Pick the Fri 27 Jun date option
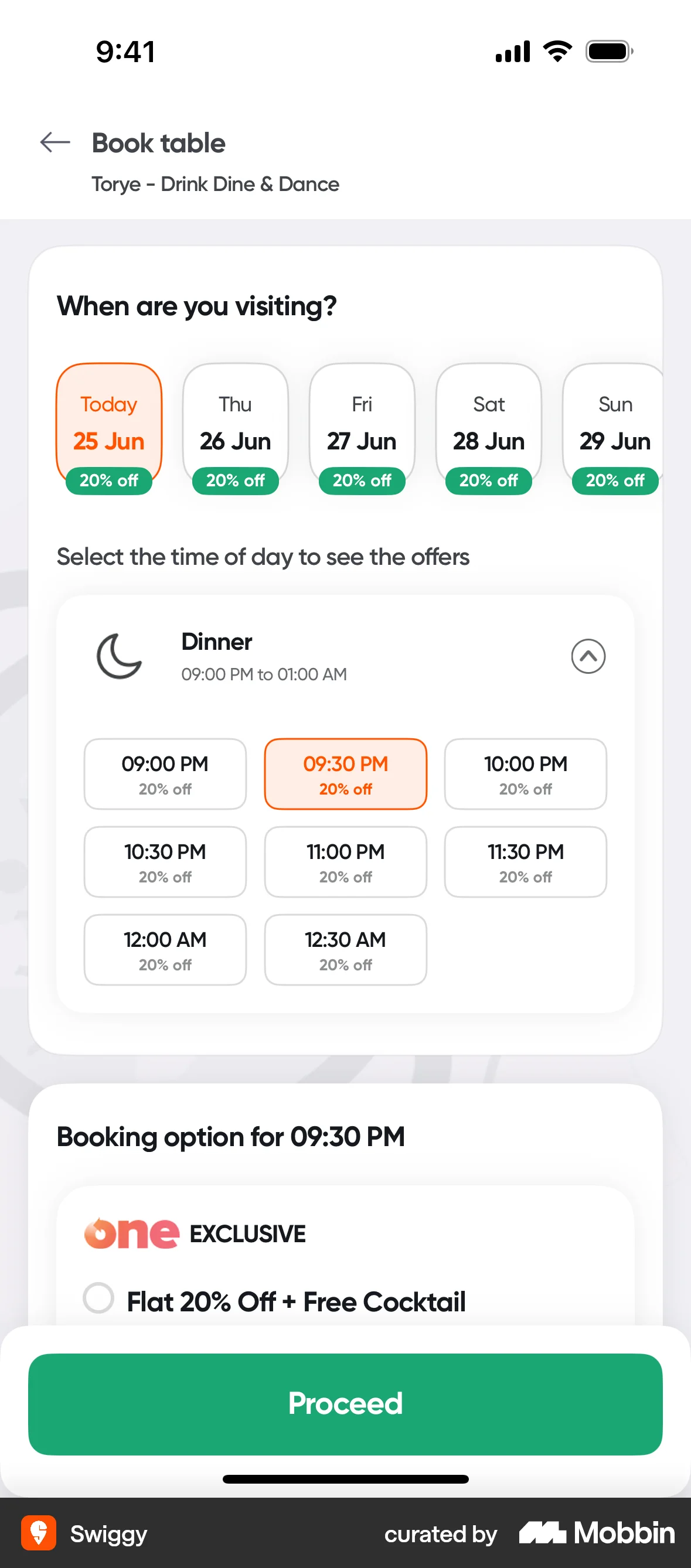Image resolution: width=691 pixels, height=1568 pixels. point(362,423)
